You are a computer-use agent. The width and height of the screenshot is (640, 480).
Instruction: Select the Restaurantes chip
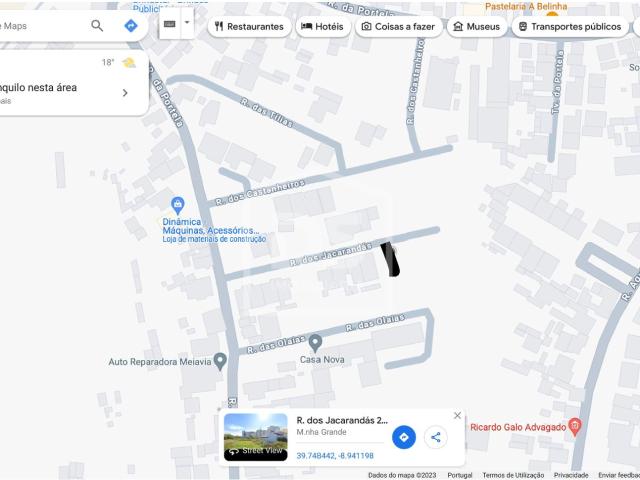point(250,26)
